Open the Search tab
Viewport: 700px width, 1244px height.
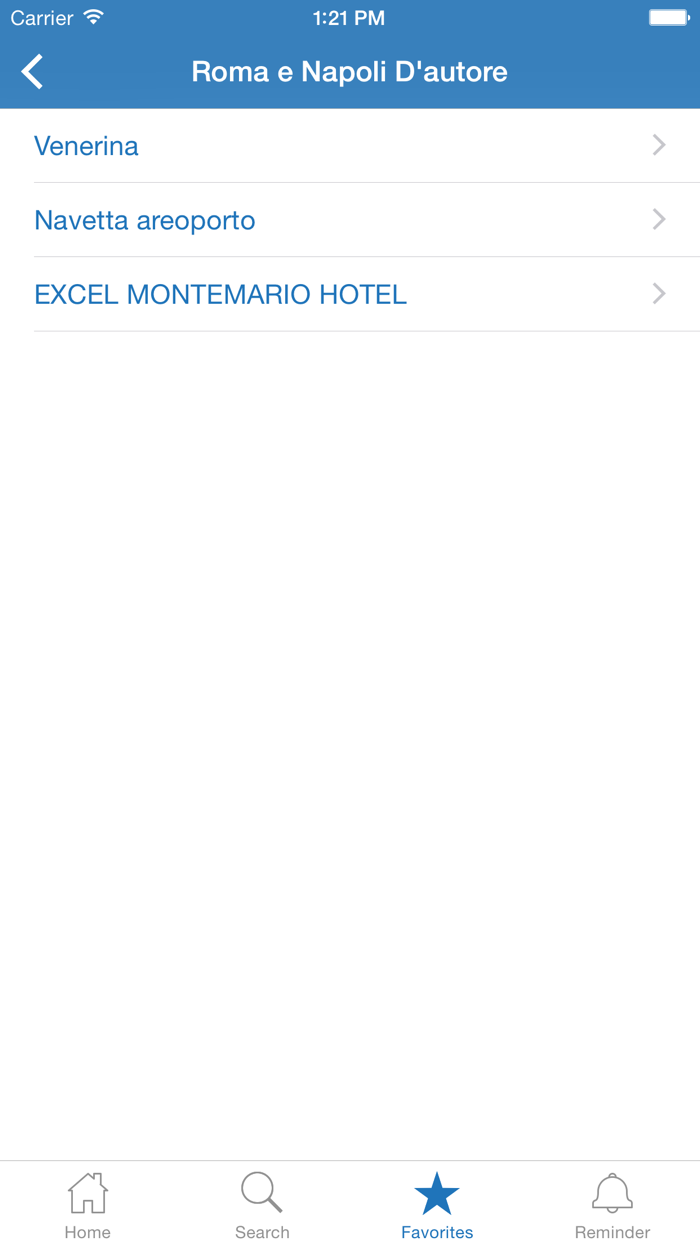coord(262,1205)
